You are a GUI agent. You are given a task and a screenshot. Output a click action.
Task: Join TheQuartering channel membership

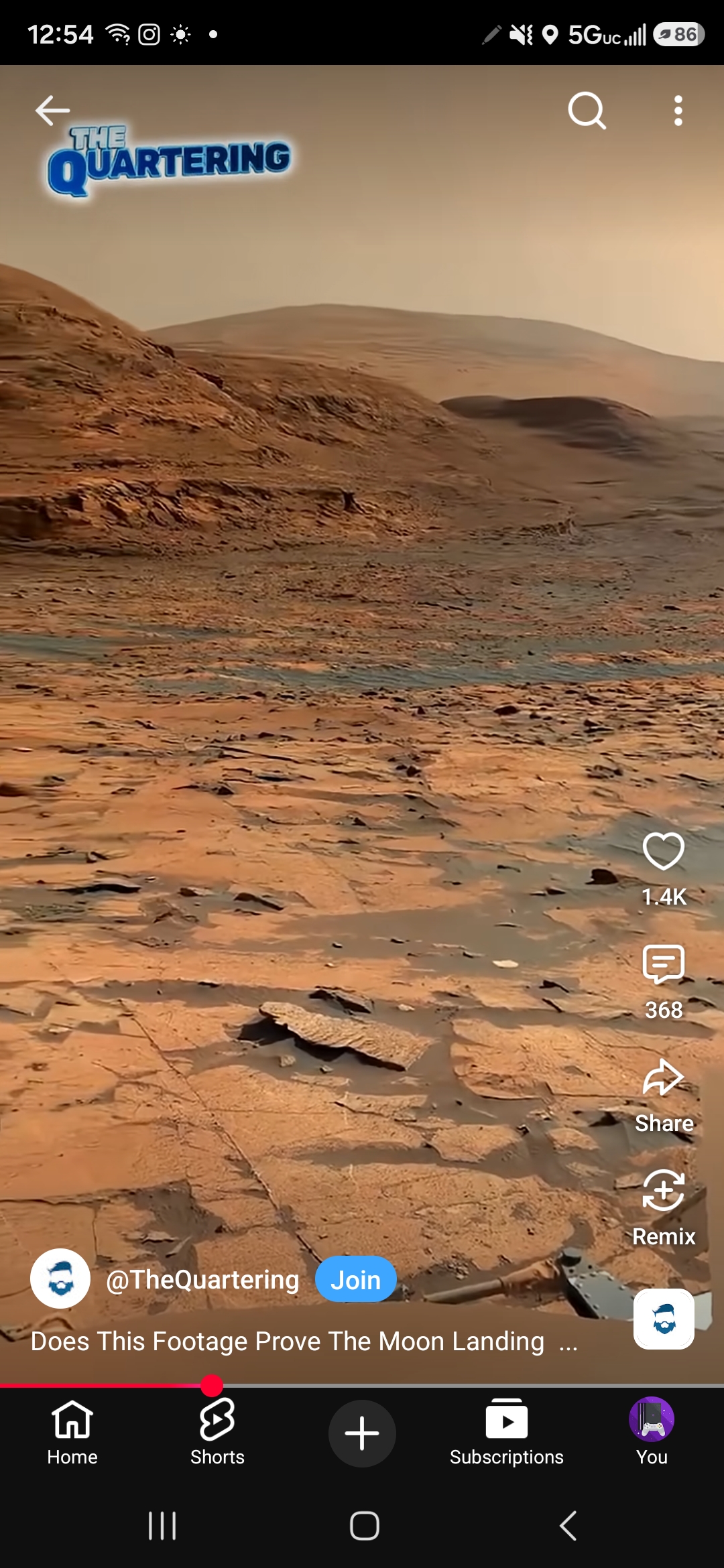[356, 1279]
